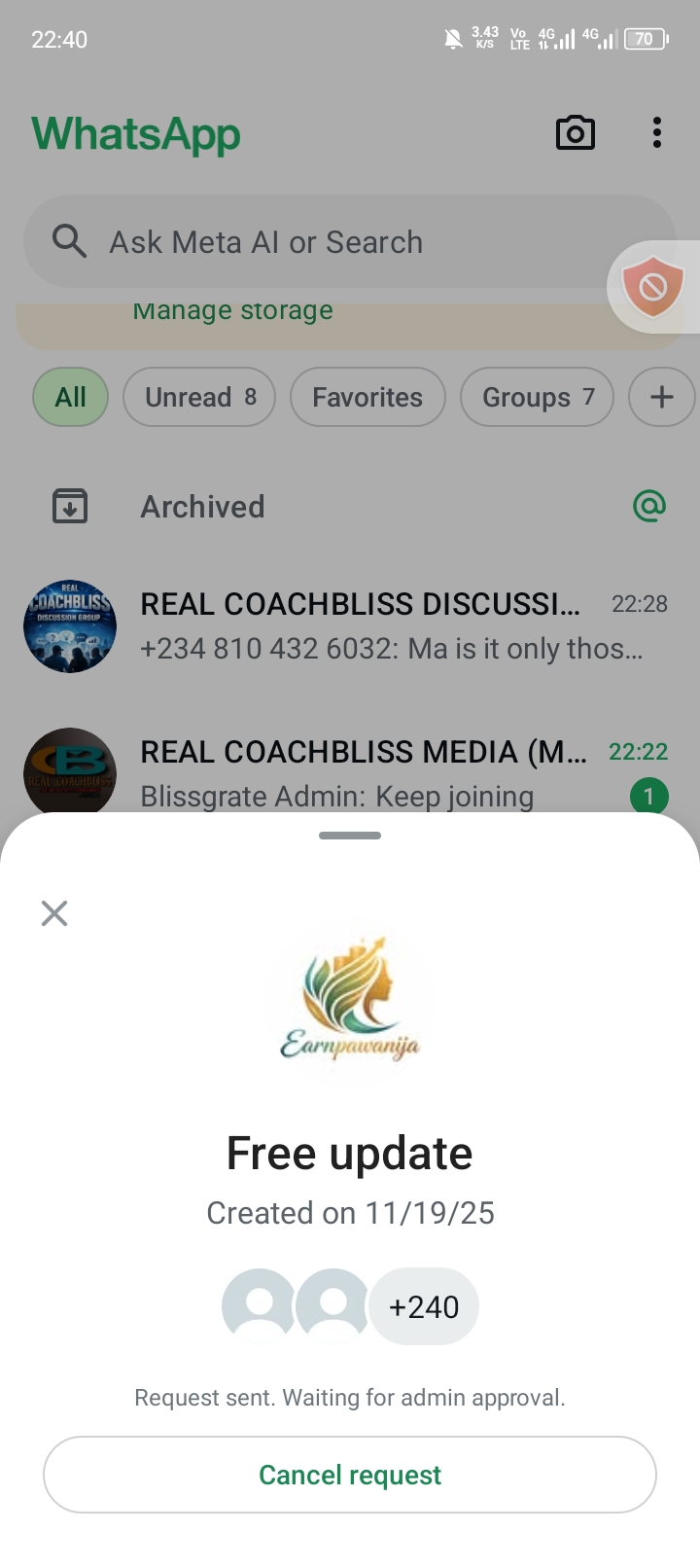Tap the red shield floating icon
Image resolution: width=700 pixels, height=1568 pixels.
tap(653, 287)
